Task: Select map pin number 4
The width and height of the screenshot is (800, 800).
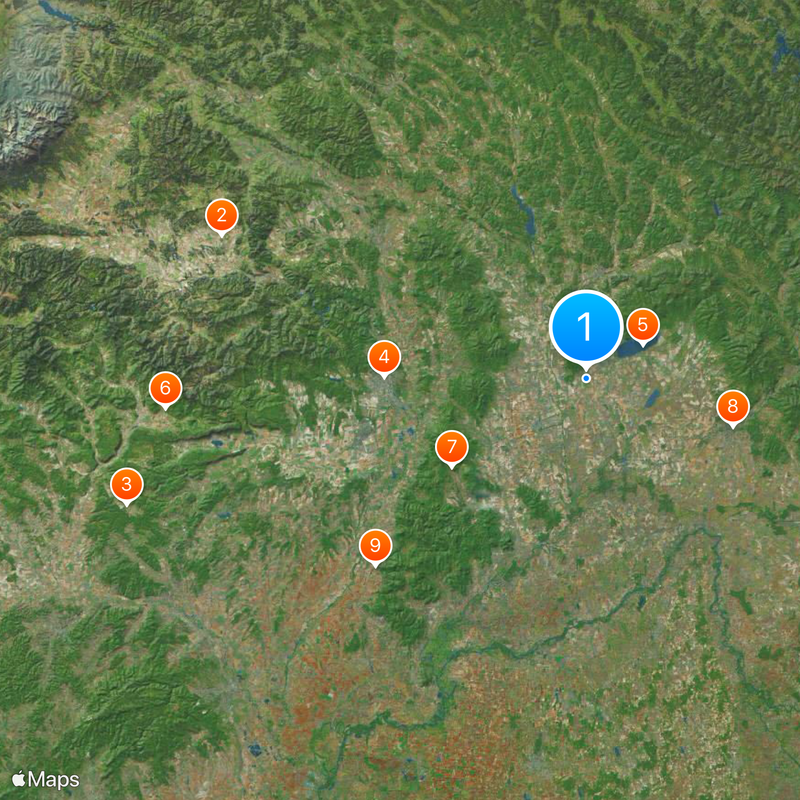Action: point(383,357)
